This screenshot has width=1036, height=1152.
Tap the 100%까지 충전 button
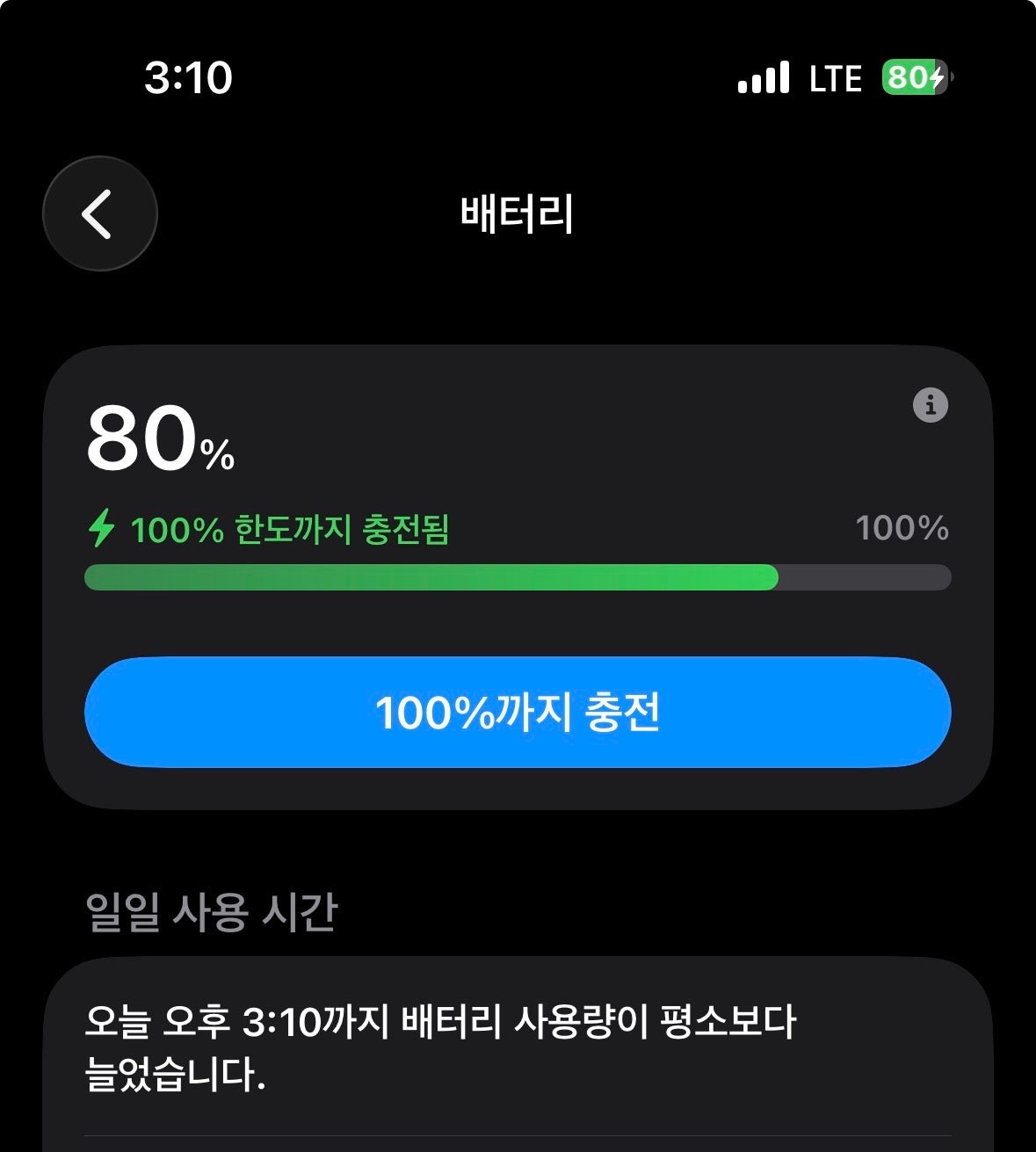click(518, 712)
